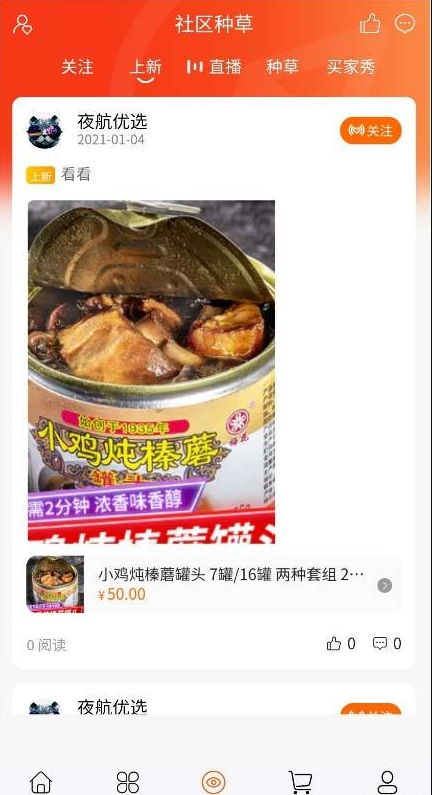Switch to the 关注 tab
Image resolution: width=432 pixels, height=795 pixels.
pyautogui.click(x=78, y=67)
